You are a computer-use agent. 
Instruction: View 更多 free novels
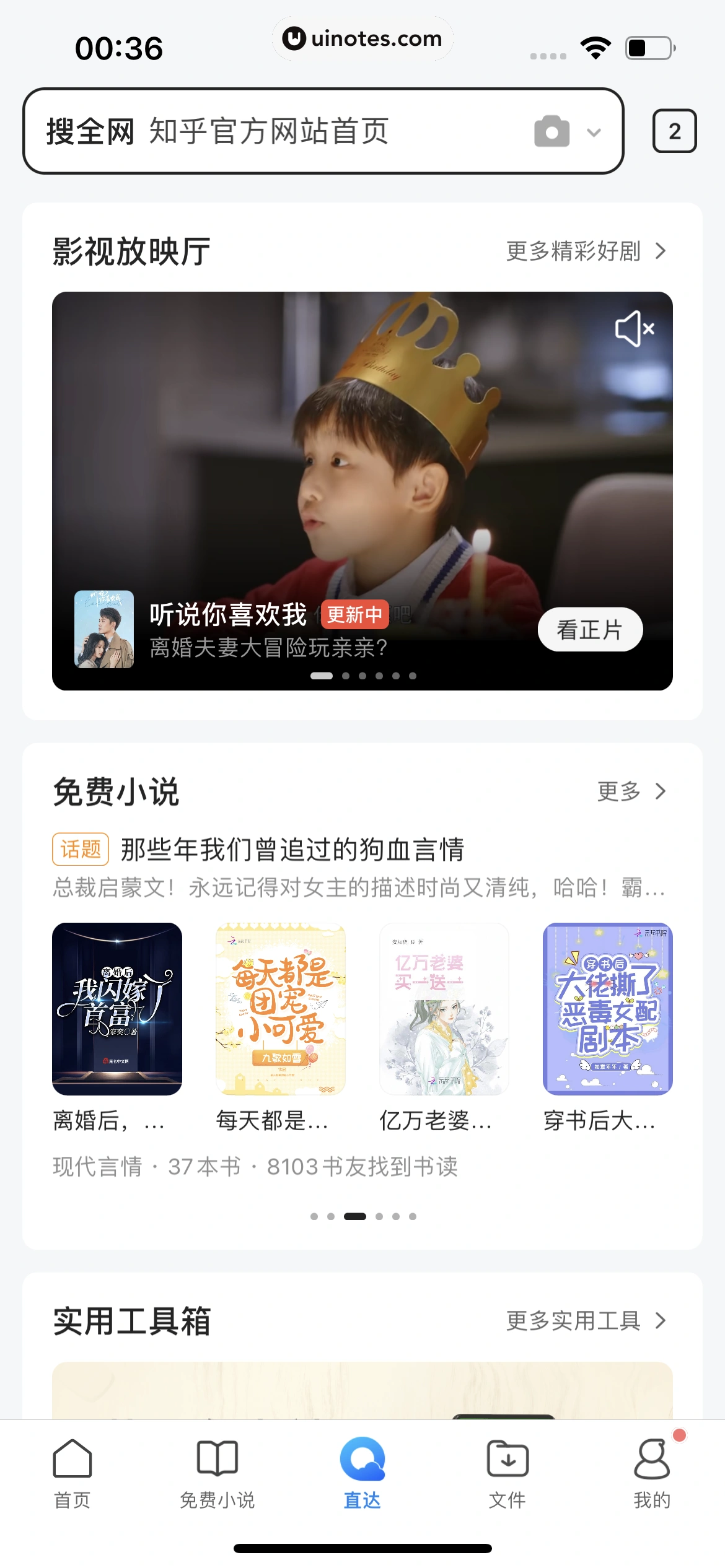[631, 791]
